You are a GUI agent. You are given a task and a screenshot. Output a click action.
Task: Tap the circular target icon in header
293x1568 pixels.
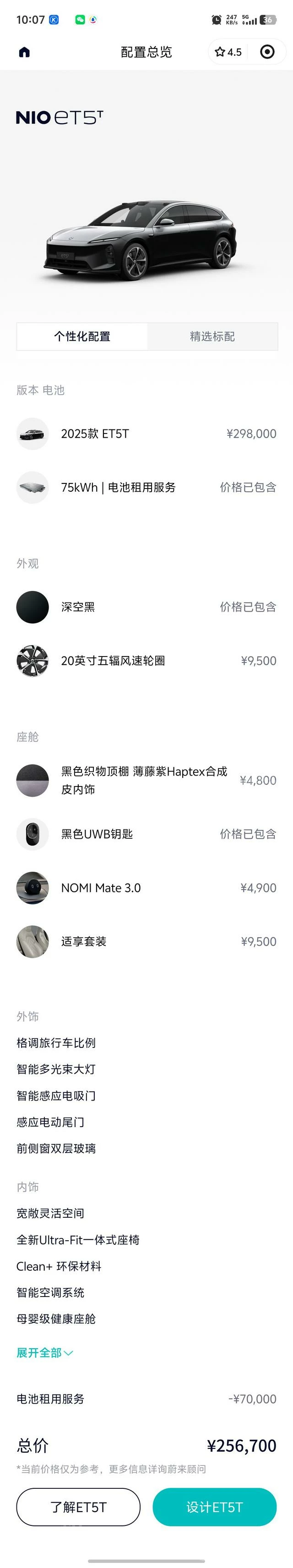[x=267, y=52]
